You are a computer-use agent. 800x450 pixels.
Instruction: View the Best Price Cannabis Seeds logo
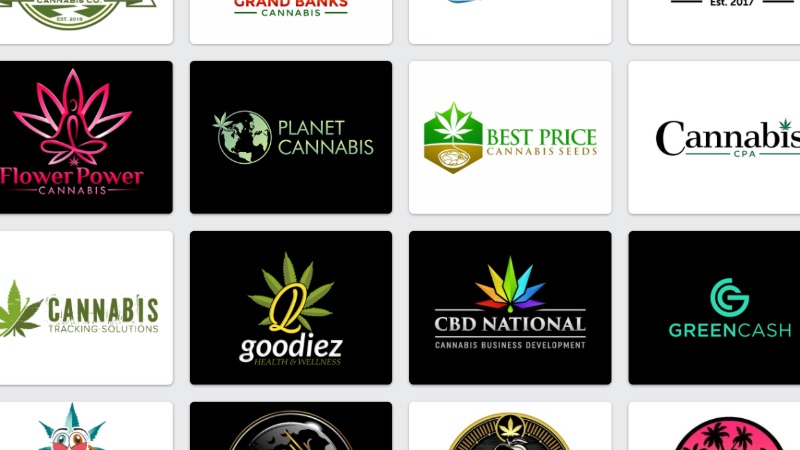(510, 137)
